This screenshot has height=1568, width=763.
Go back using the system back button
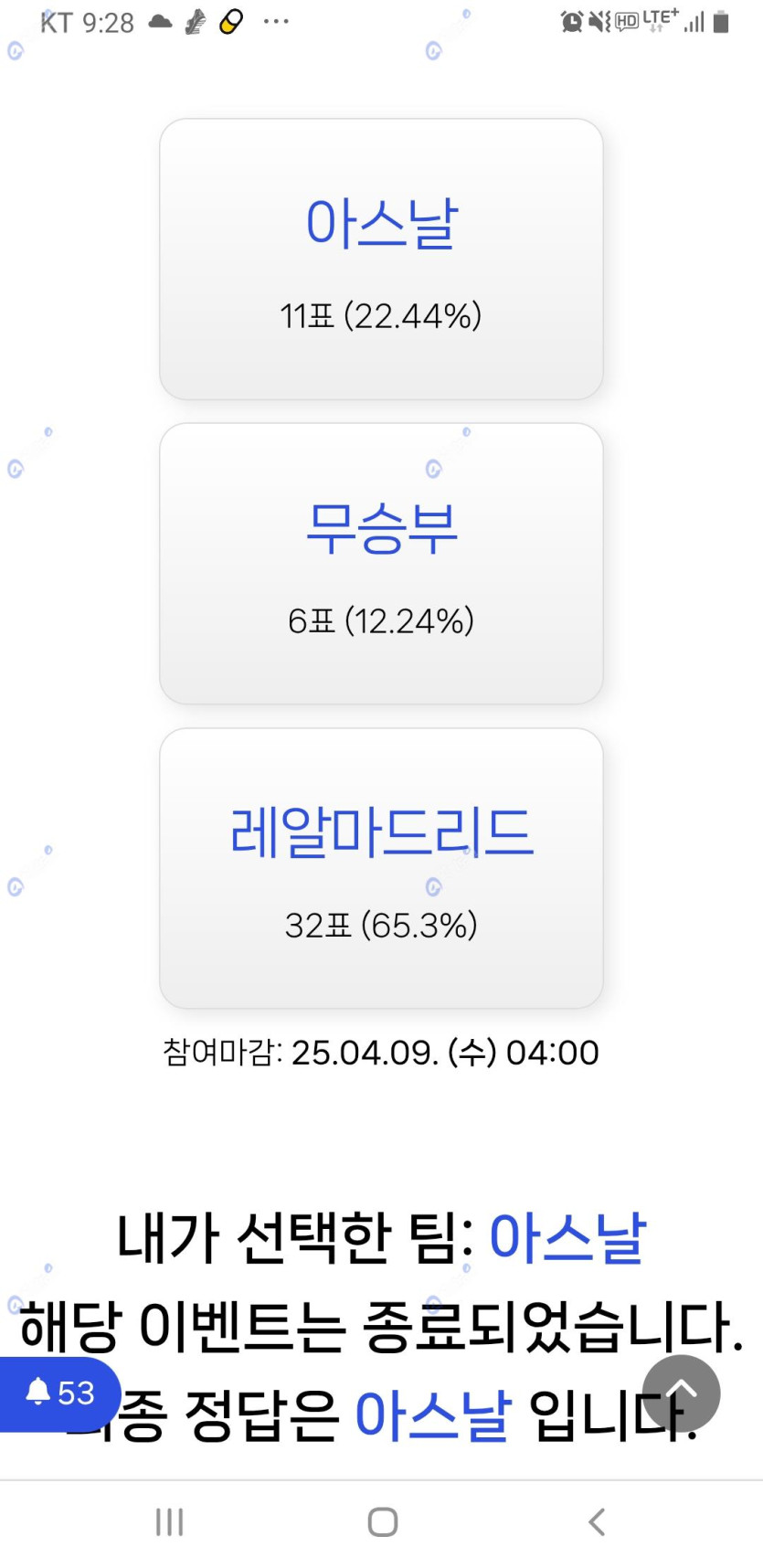click(597, 1522)
